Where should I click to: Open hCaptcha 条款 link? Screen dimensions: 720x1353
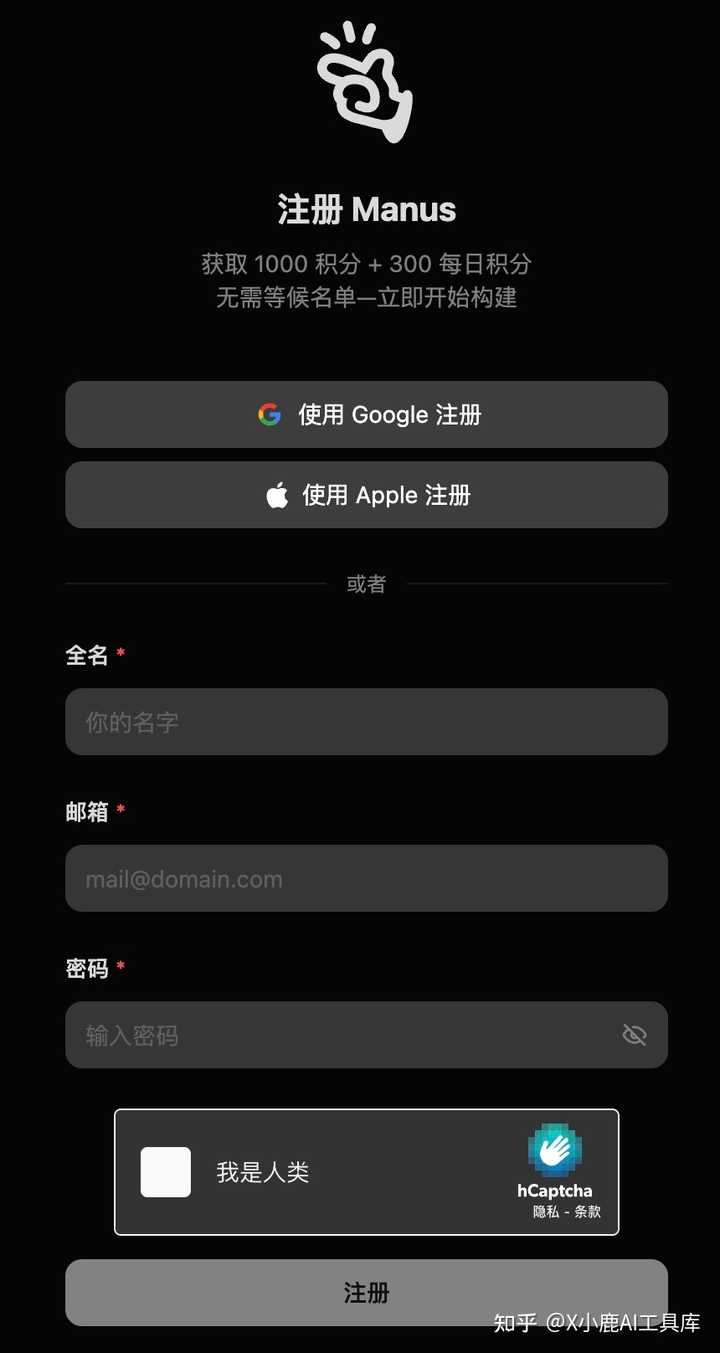tap(588, 1211)
